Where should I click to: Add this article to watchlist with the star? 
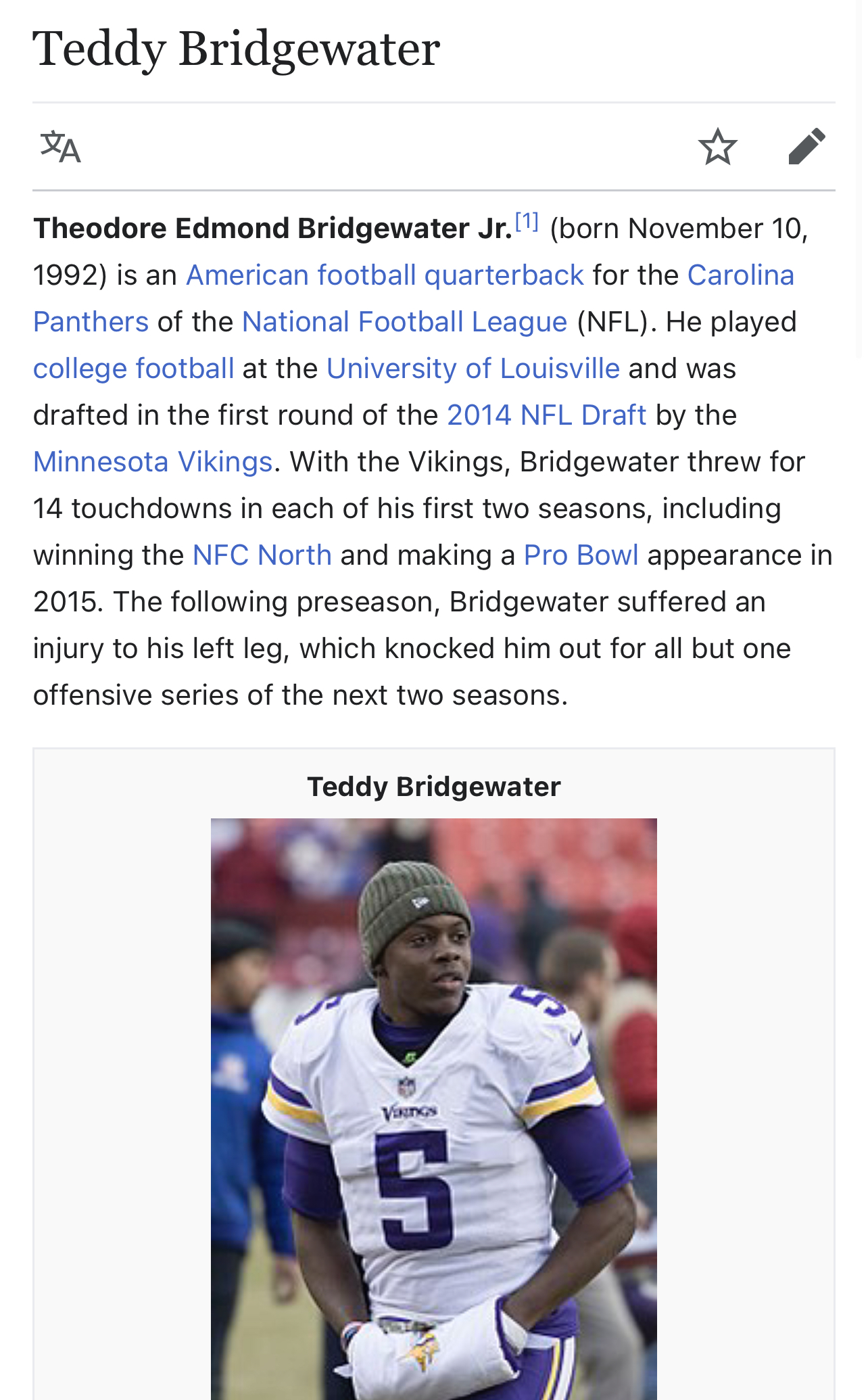pyautogui.click(x=717, y=147)
